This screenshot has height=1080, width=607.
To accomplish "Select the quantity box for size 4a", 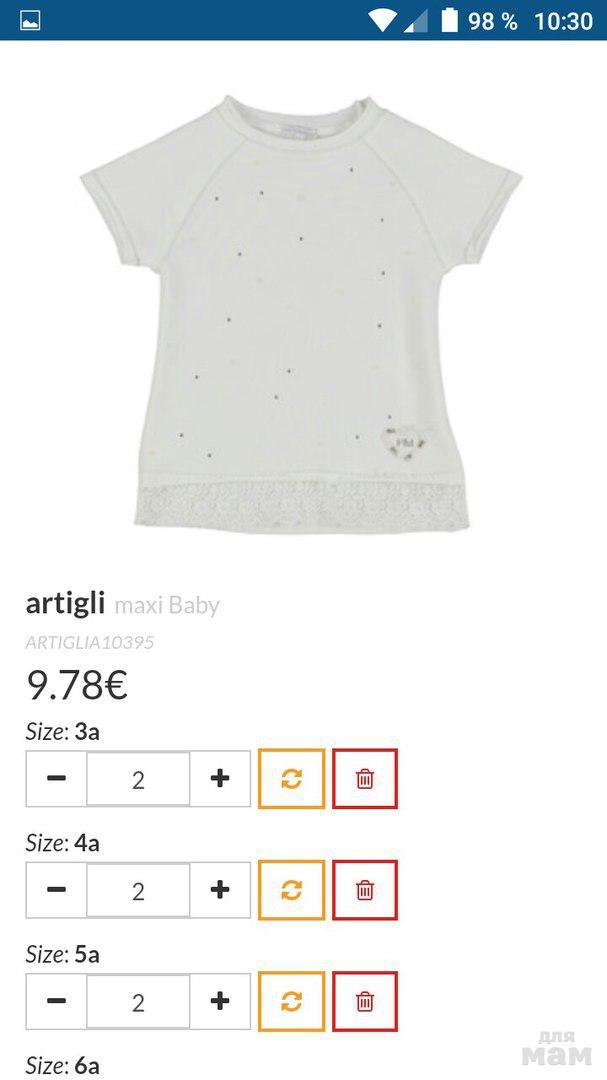I will point(138,891).
